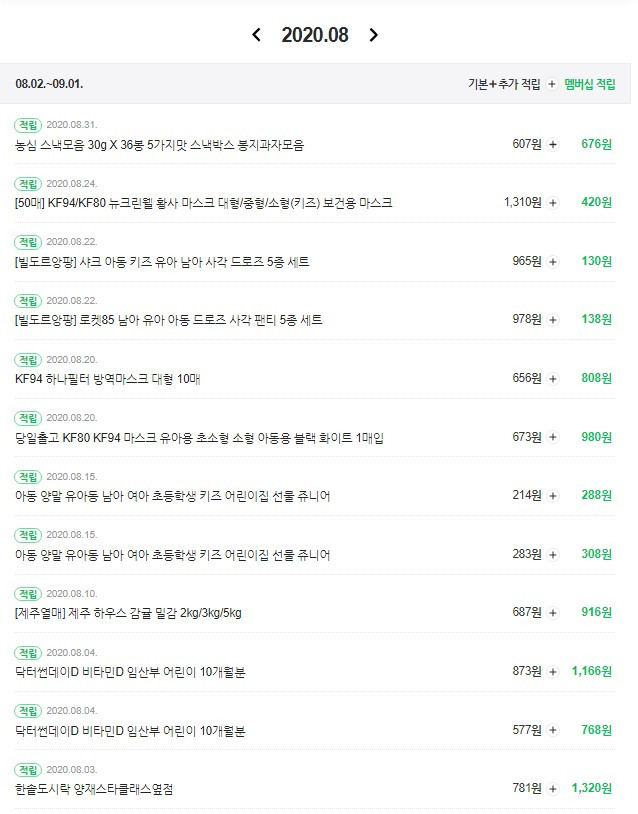Open 당일출고 KF80 KF94 마스크 item
This screenshot has width=638, height=814.
[x=199, y=438]
